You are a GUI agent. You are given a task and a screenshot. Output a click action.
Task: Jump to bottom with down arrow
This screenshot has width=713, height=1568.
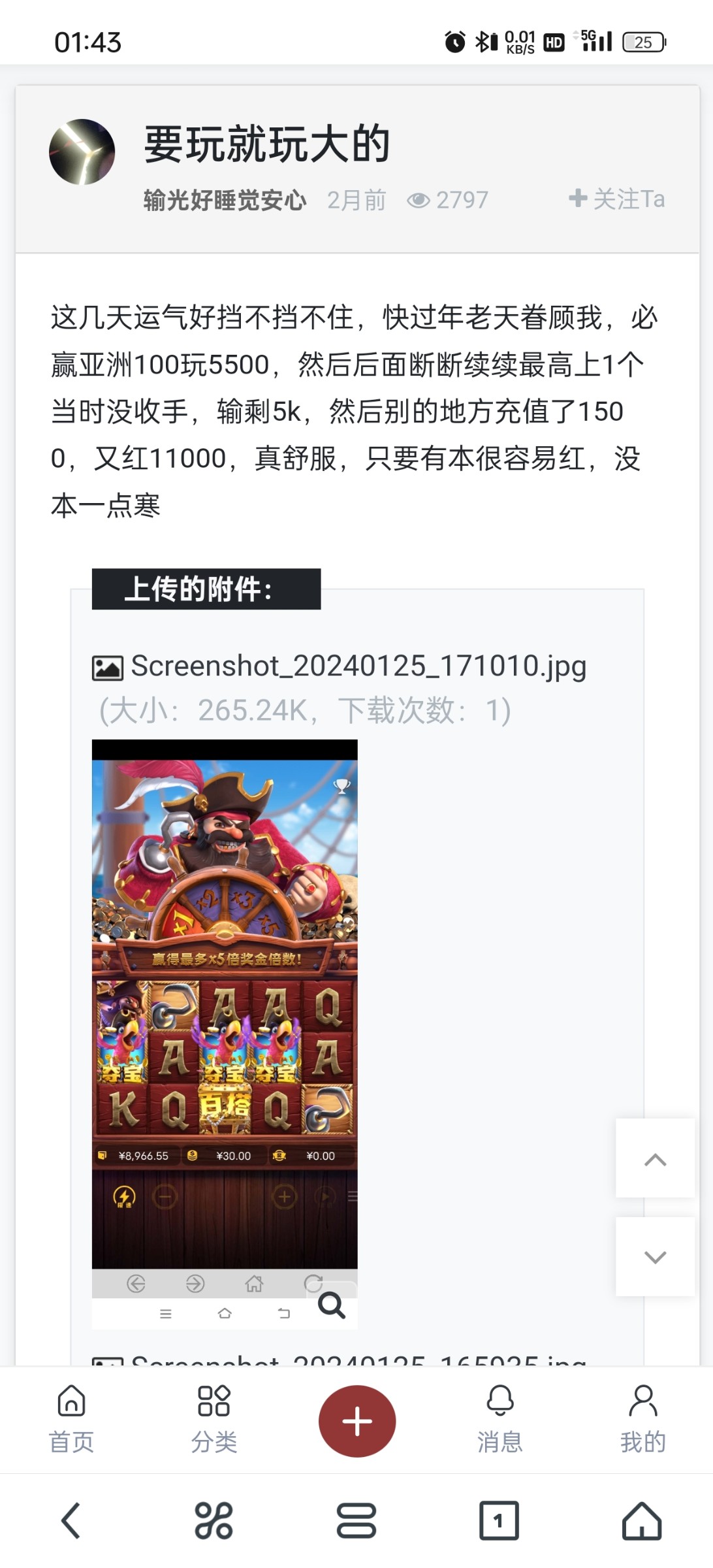coord(655,1256)
